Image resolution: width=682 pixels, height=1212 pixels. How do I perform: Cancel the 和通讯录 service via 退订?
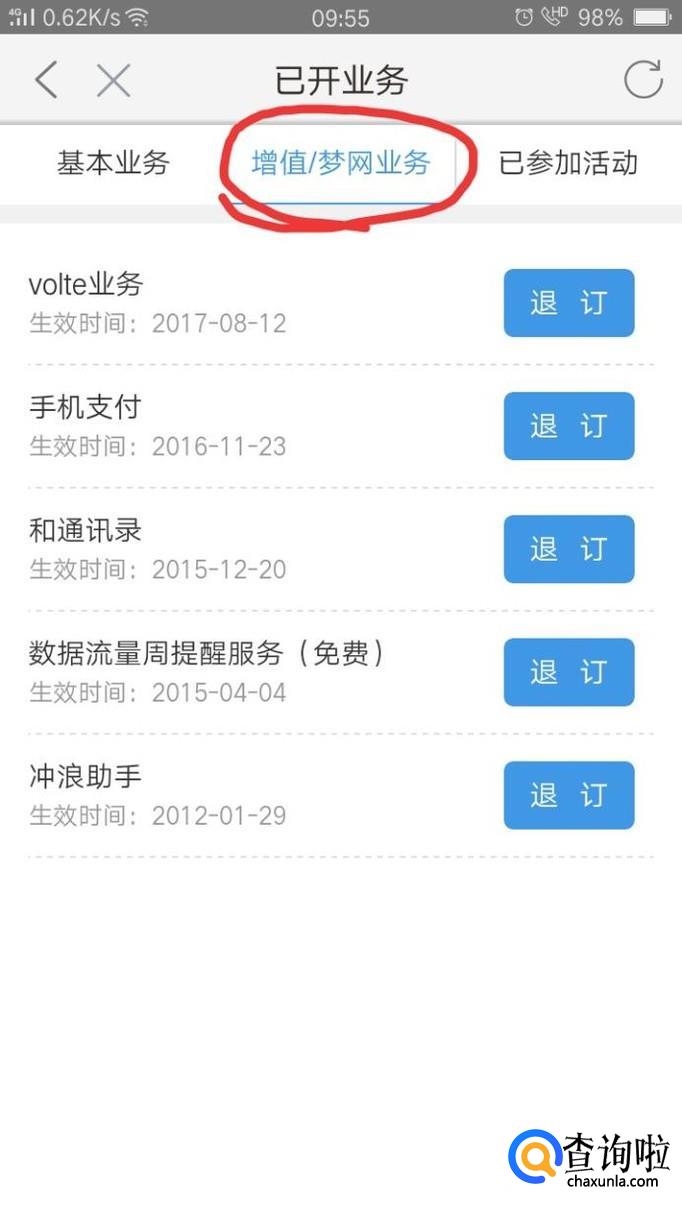tap(568, 549)
